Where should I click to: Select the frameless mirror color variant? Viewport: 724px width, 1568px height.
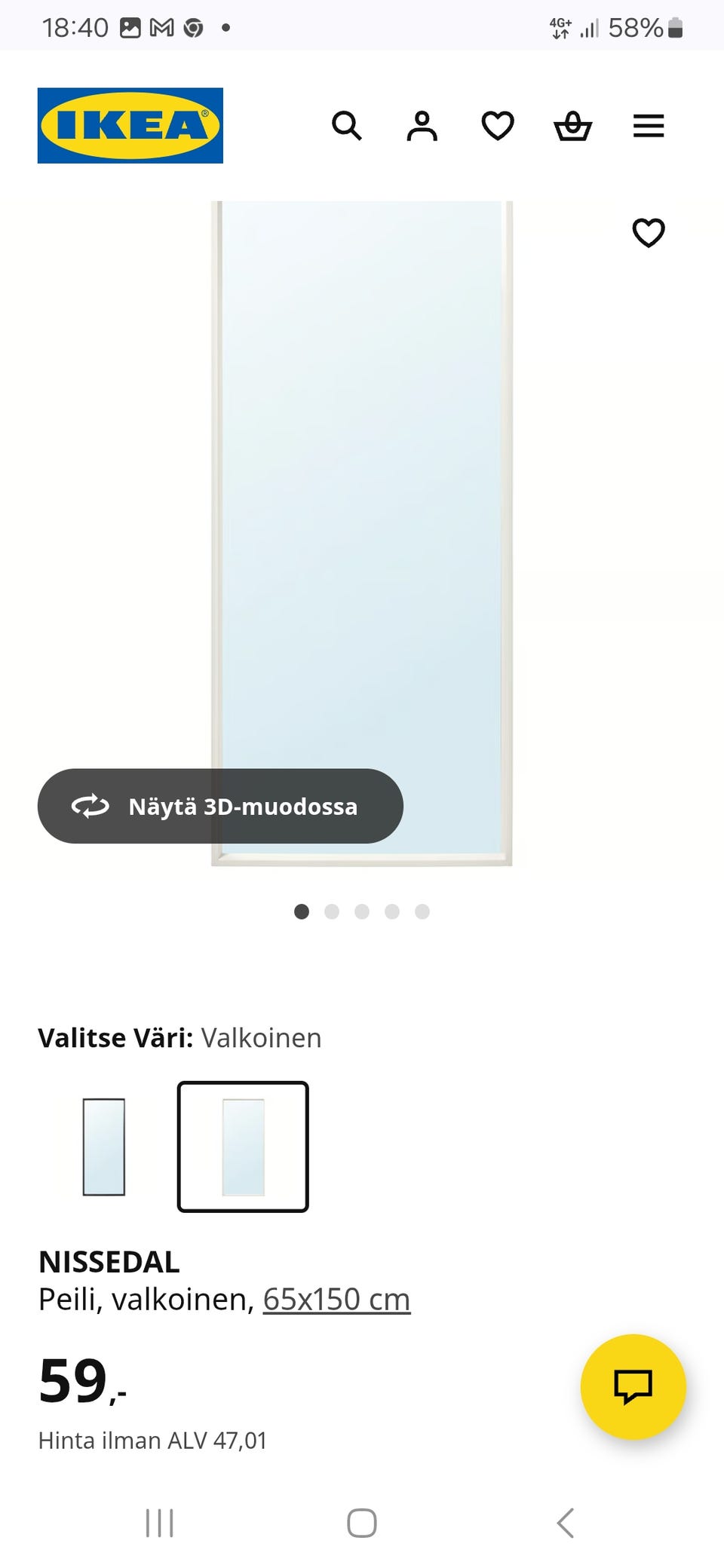click(x=104, y=1147)
